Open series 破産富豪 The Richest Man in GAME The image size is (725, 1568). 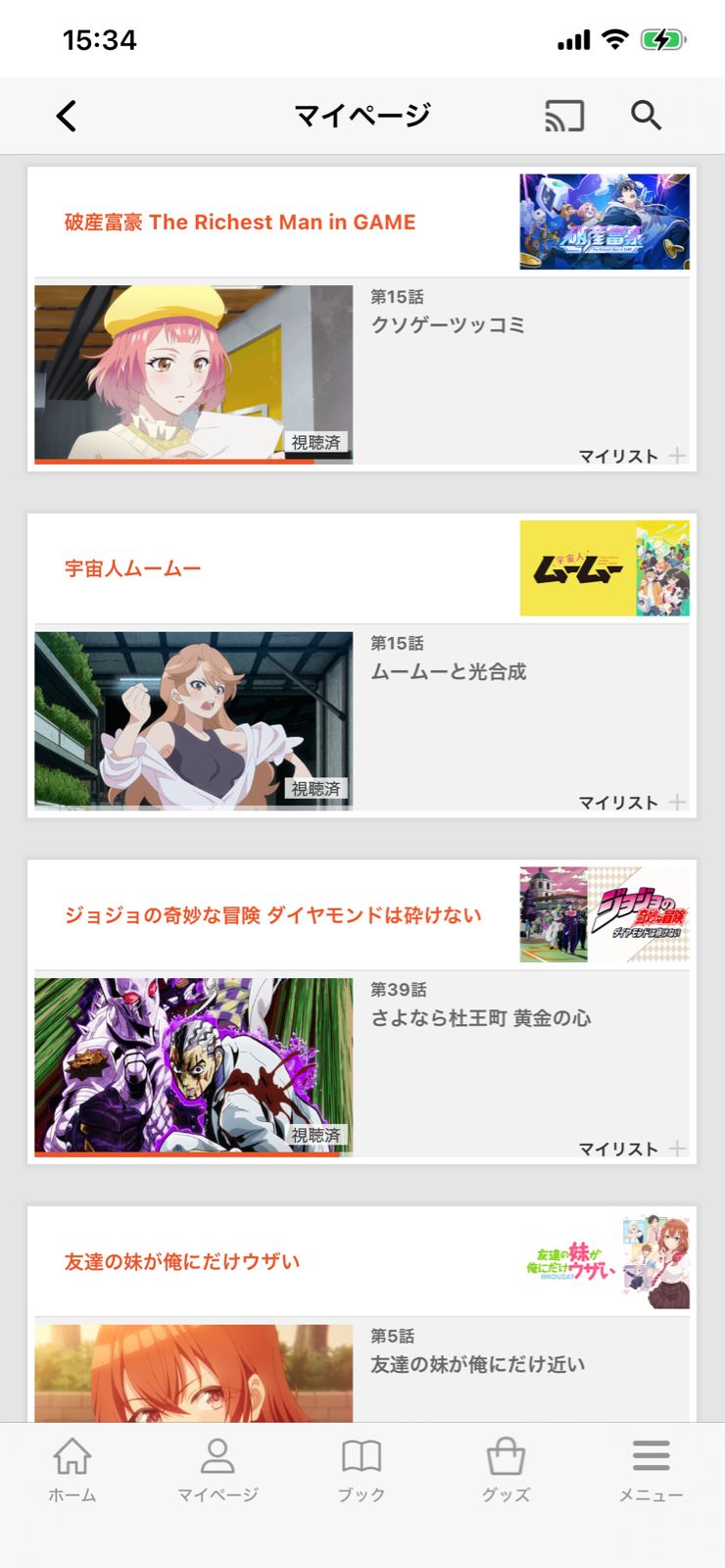coord(240,222)
